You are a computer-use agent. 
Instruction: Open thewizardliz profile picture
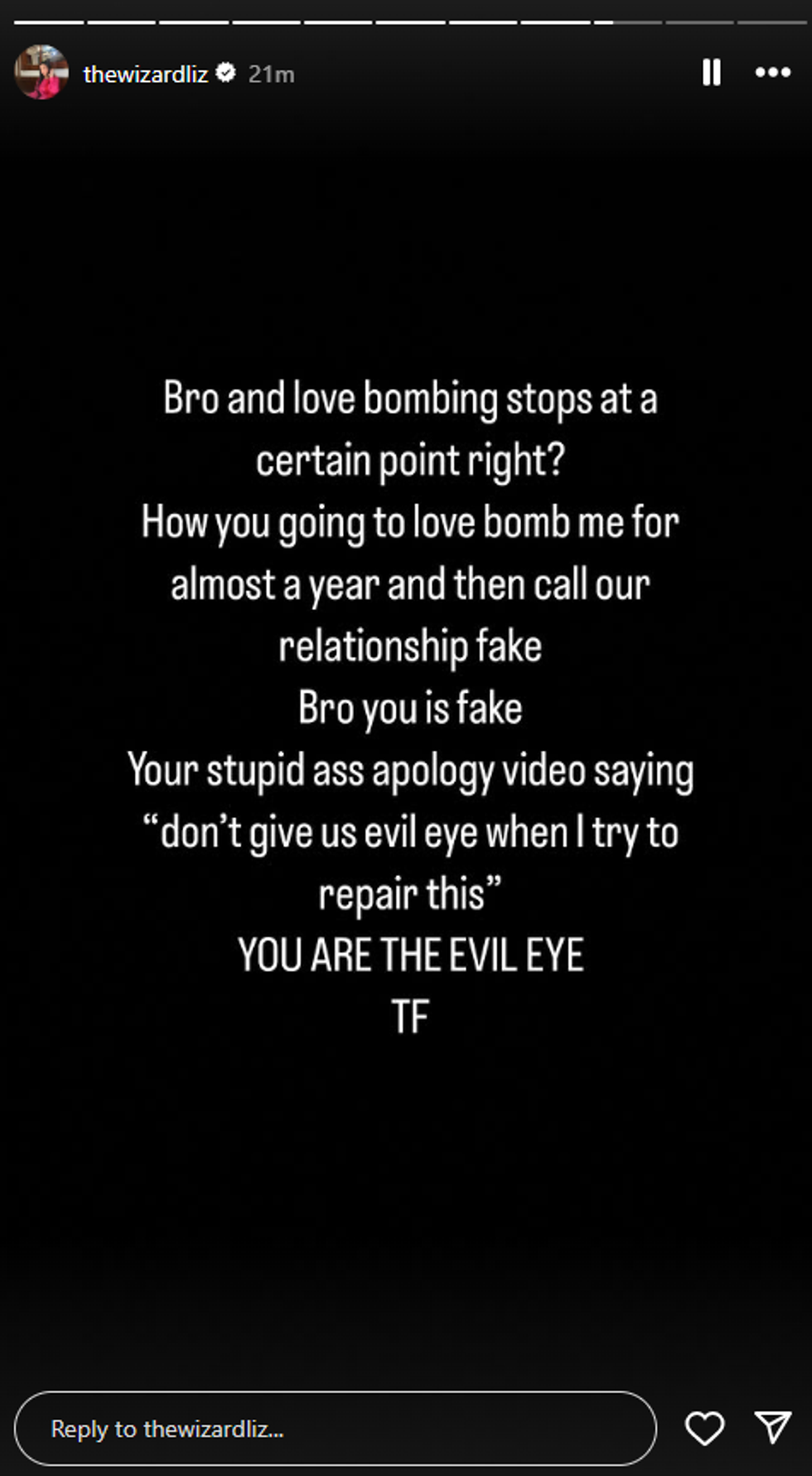[x=41, y=73]
